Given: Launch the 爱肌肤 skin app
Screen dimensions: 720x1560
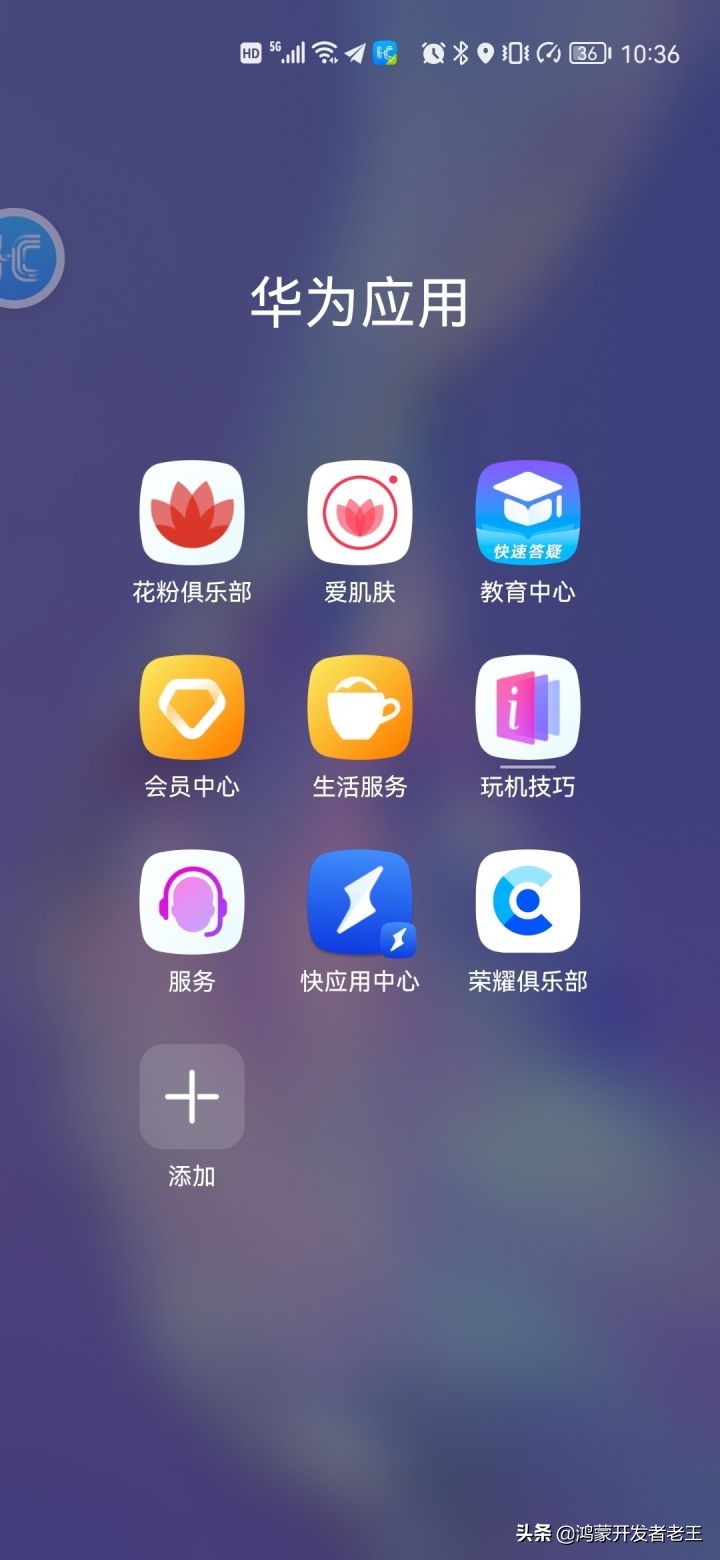Looking at the screenshot, I should coord(360,515).
